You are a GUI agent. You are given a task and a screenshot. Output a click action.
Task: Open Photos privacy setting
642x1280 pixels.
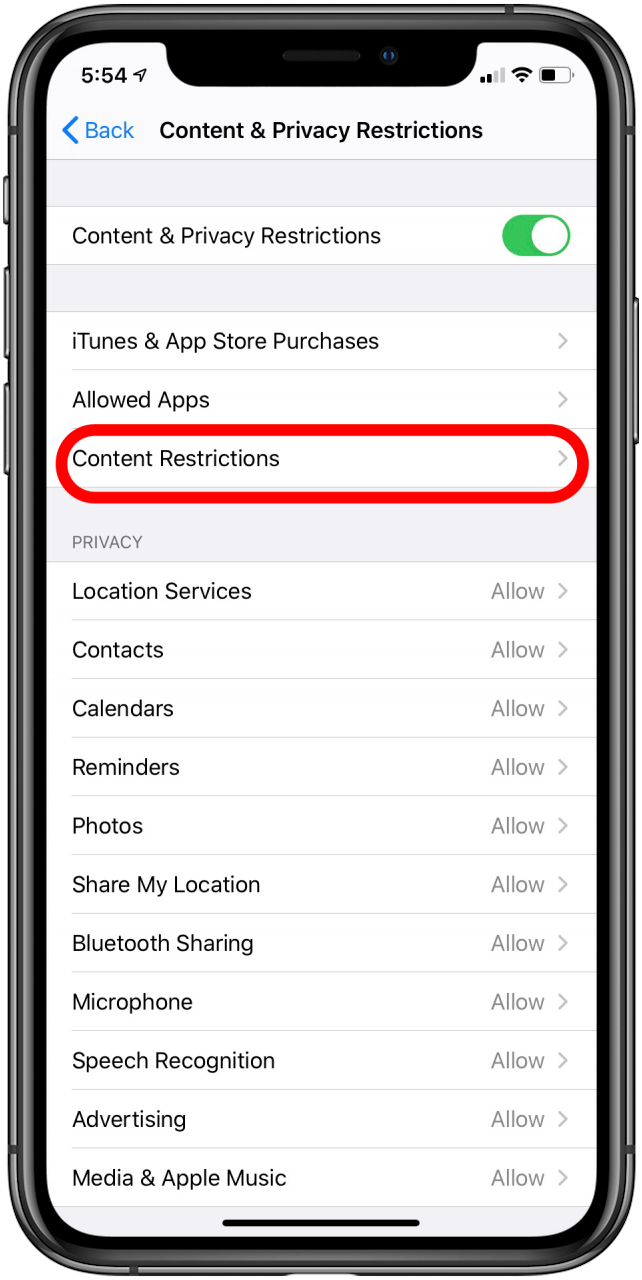(320, 826)
